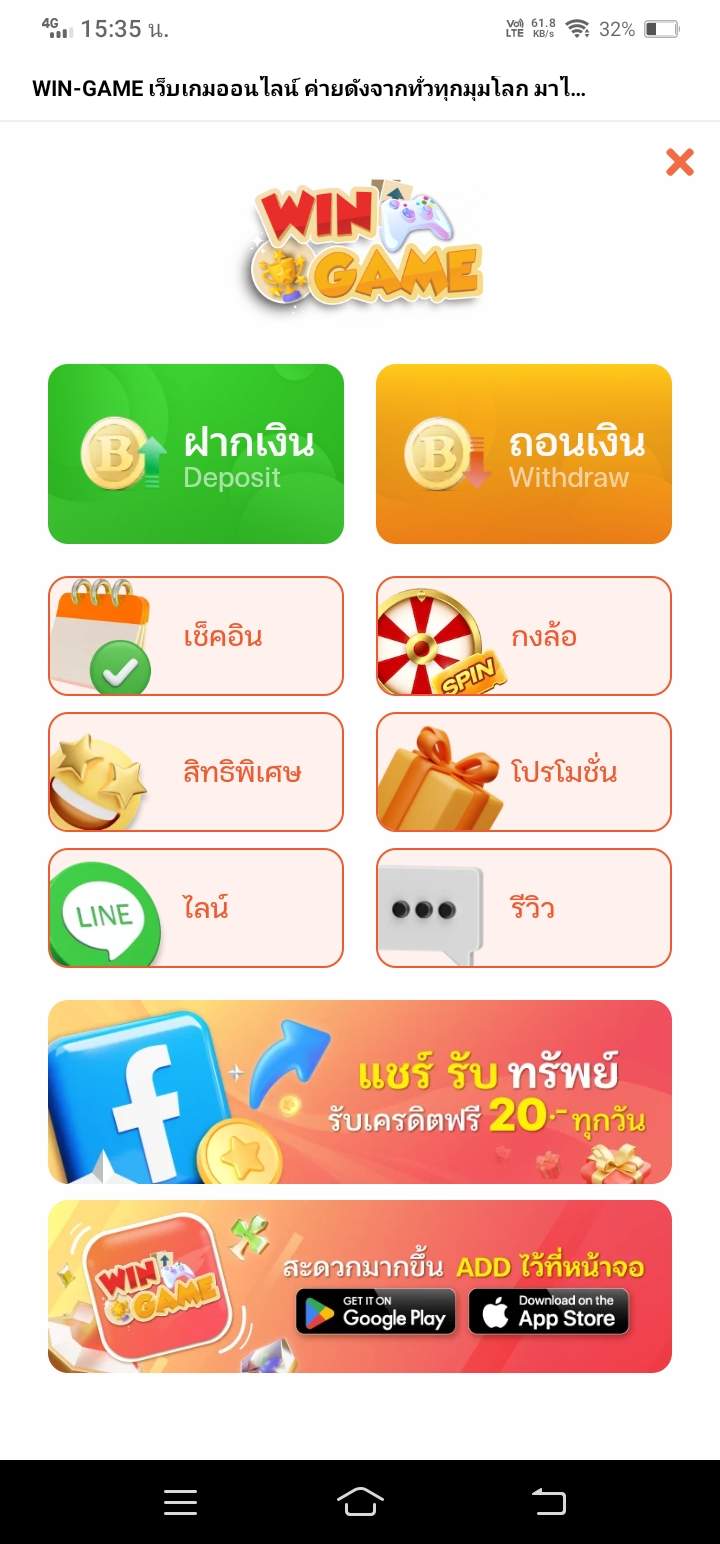Screen dimensions: 720x1544
Task: Go to the home screen
Action: click(360, 1502)
